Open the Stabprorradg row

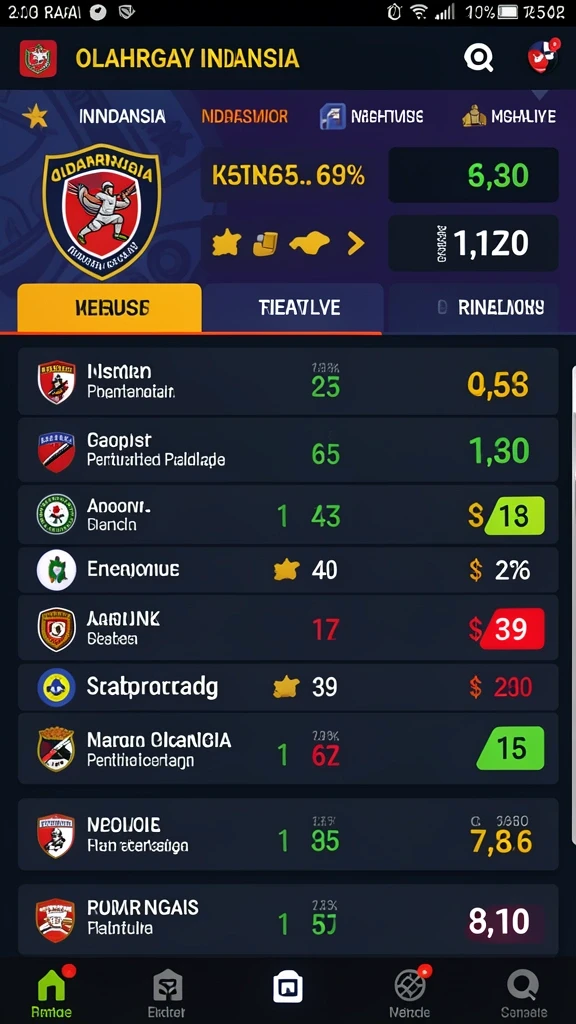[x=288, y=687]
